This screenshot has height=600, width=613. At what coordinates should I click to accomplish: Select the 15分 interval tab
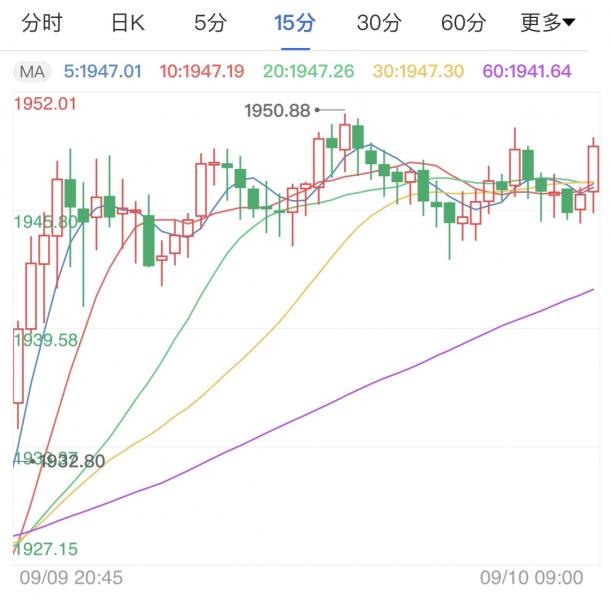coord(294,23)
